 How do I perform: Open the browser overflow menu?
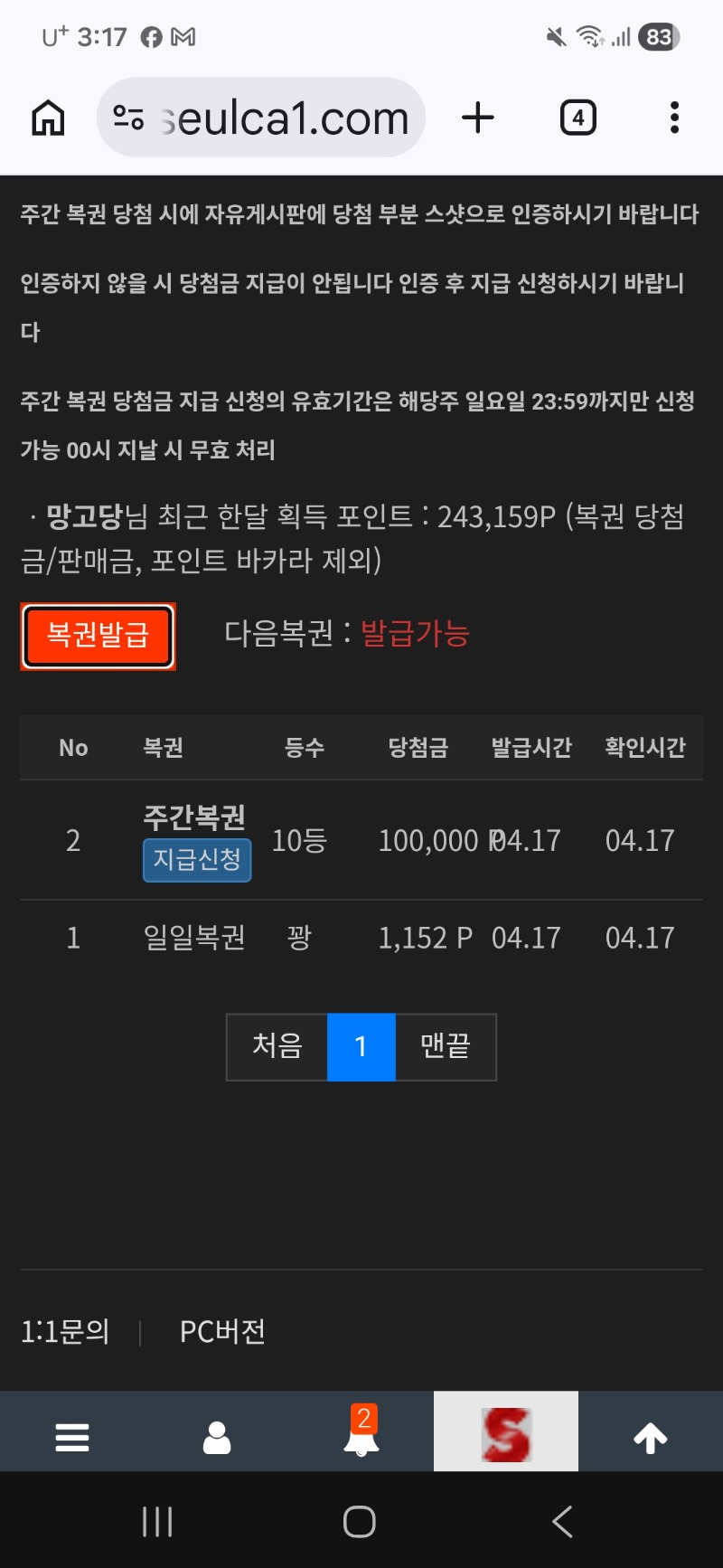tap(674, 118)
